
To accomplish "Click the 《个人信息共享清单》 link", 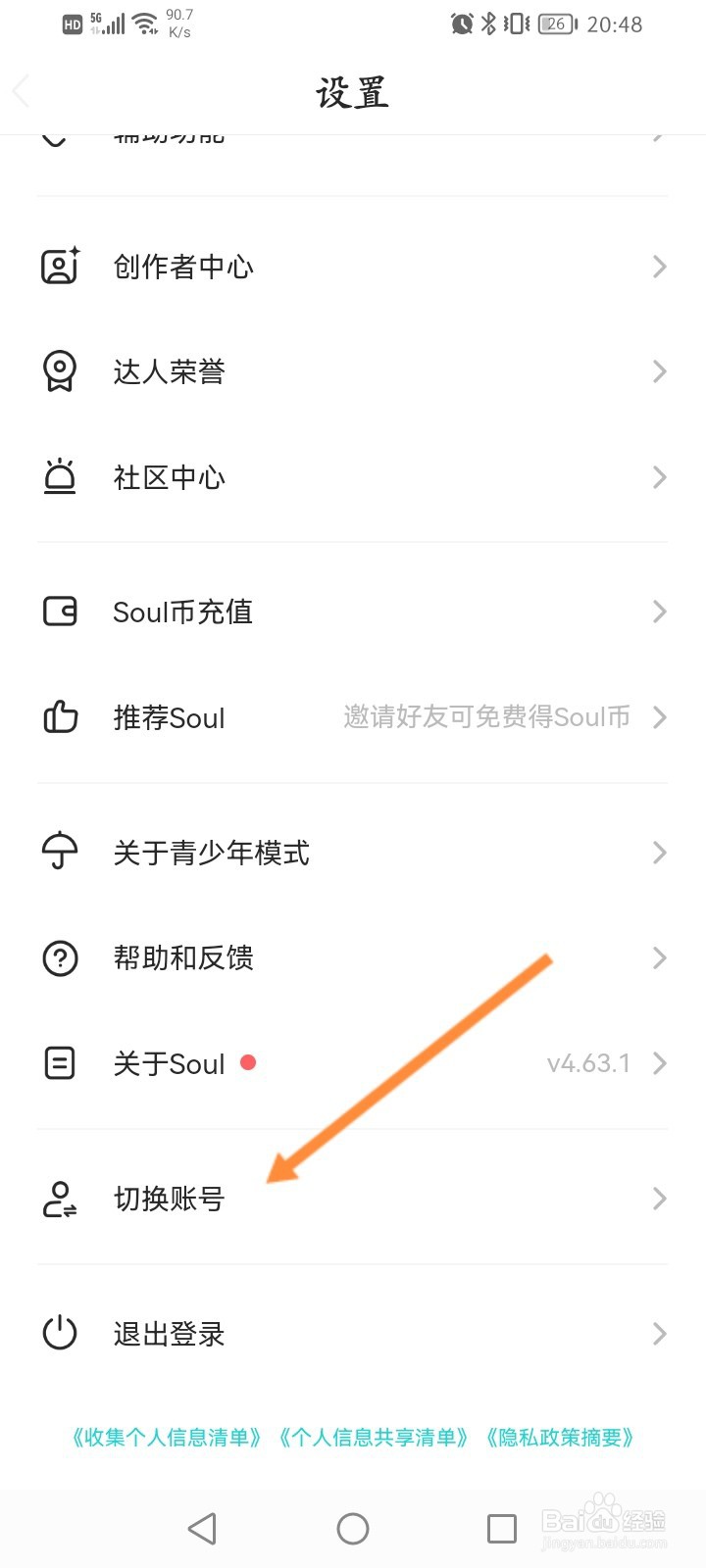I will 374,1437.
